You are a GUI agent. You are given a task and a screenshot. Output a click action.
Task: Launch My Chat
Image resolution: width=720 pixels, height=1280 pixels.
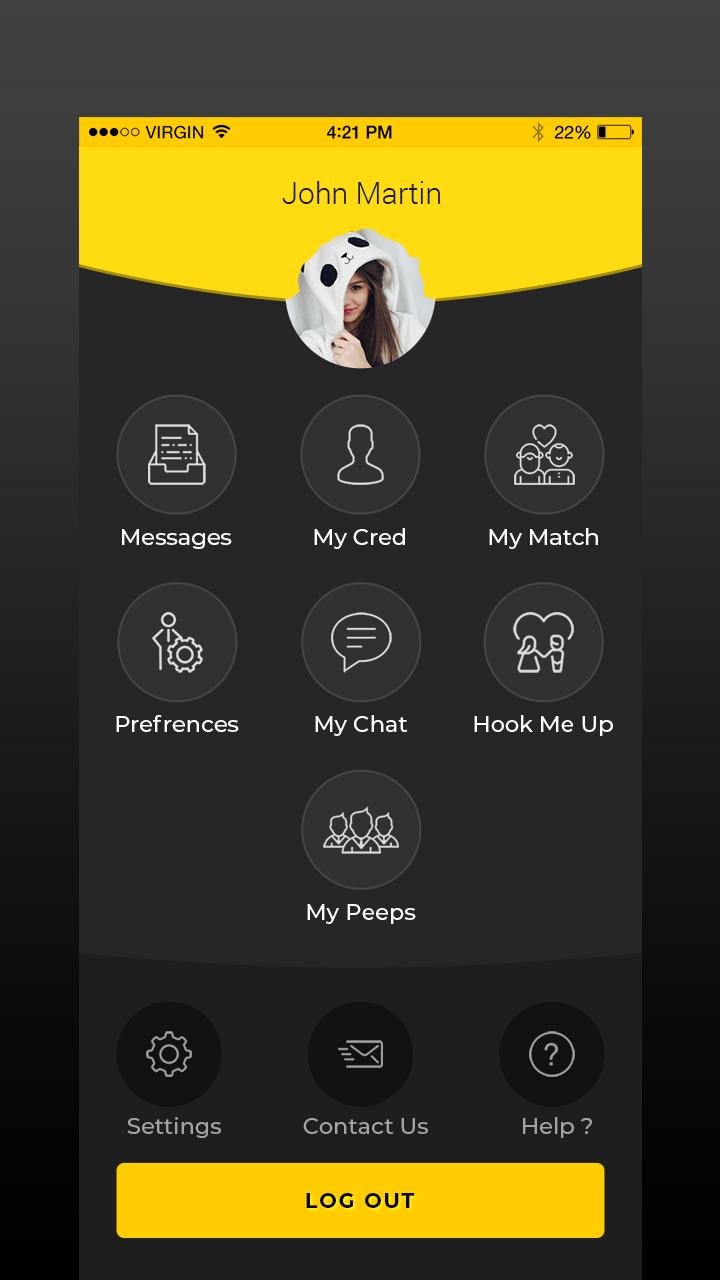click(x=360, y=642)
